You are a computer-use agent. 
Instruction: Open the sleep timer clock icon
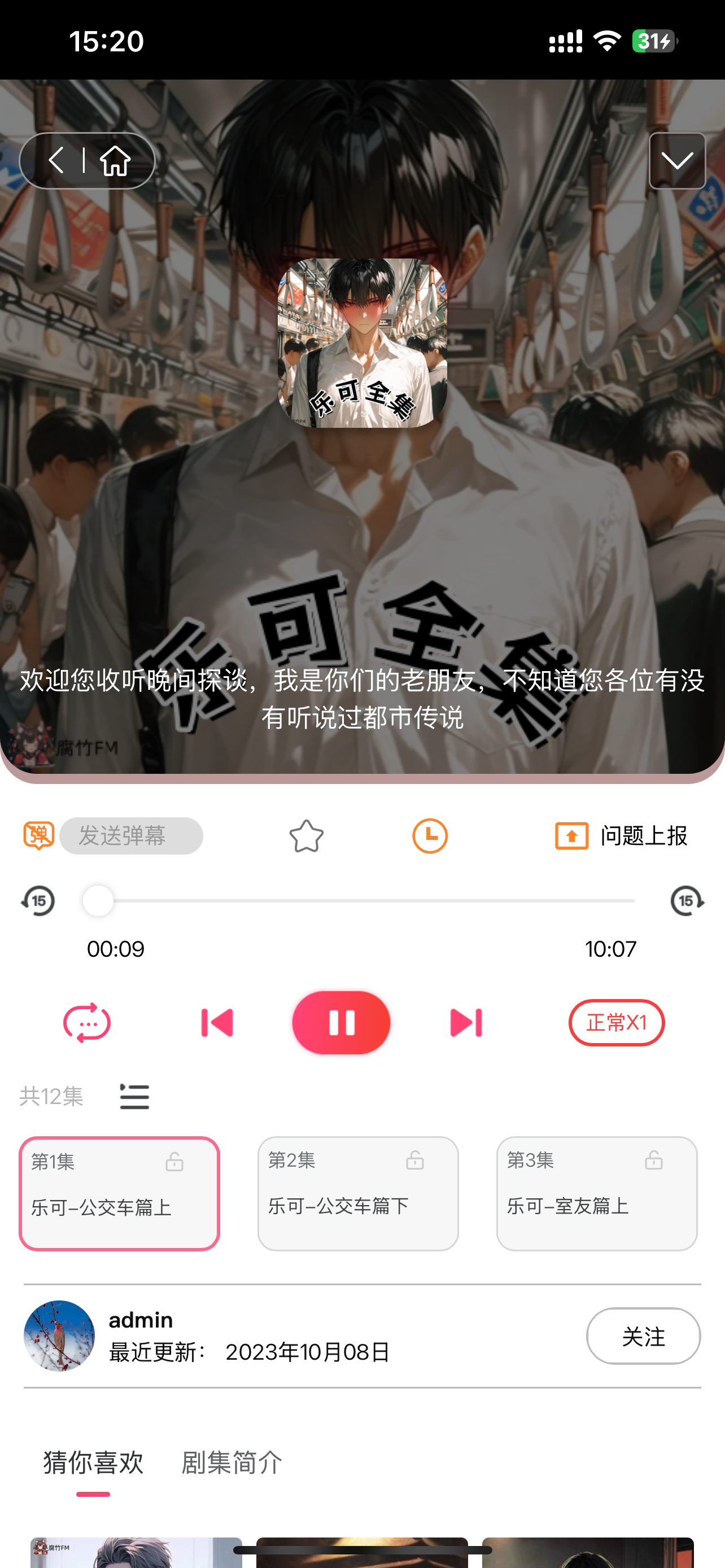point(429,836)
